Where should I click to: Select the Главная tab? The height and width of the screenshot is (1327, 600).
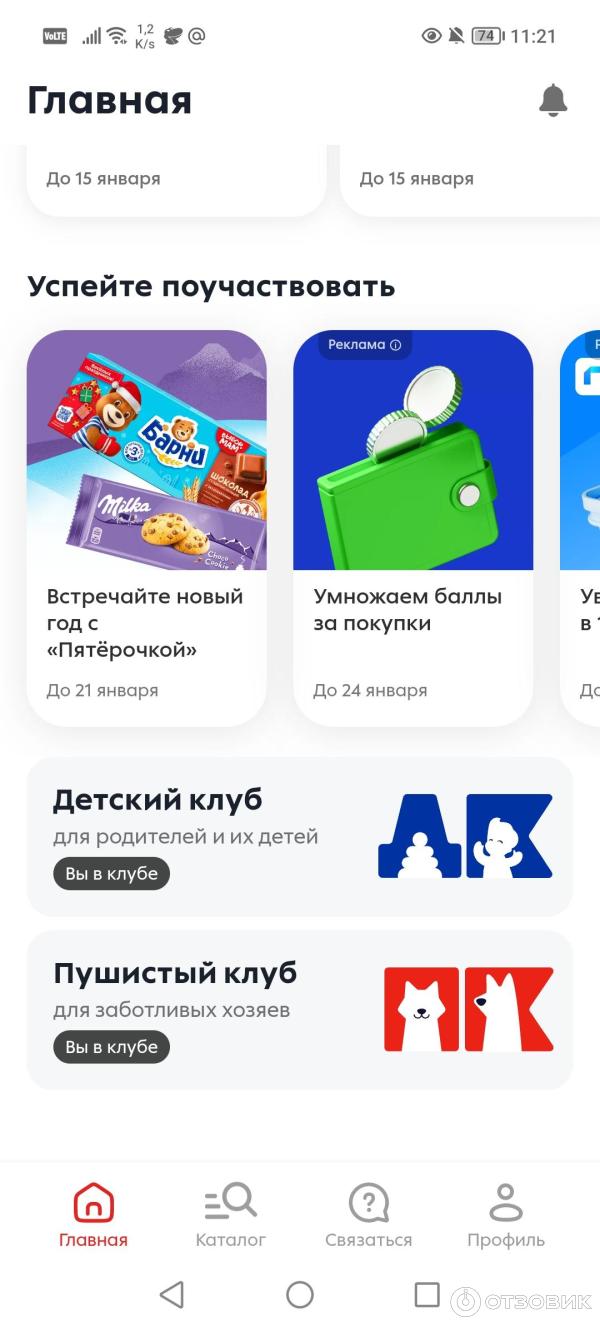[94, 1214]
